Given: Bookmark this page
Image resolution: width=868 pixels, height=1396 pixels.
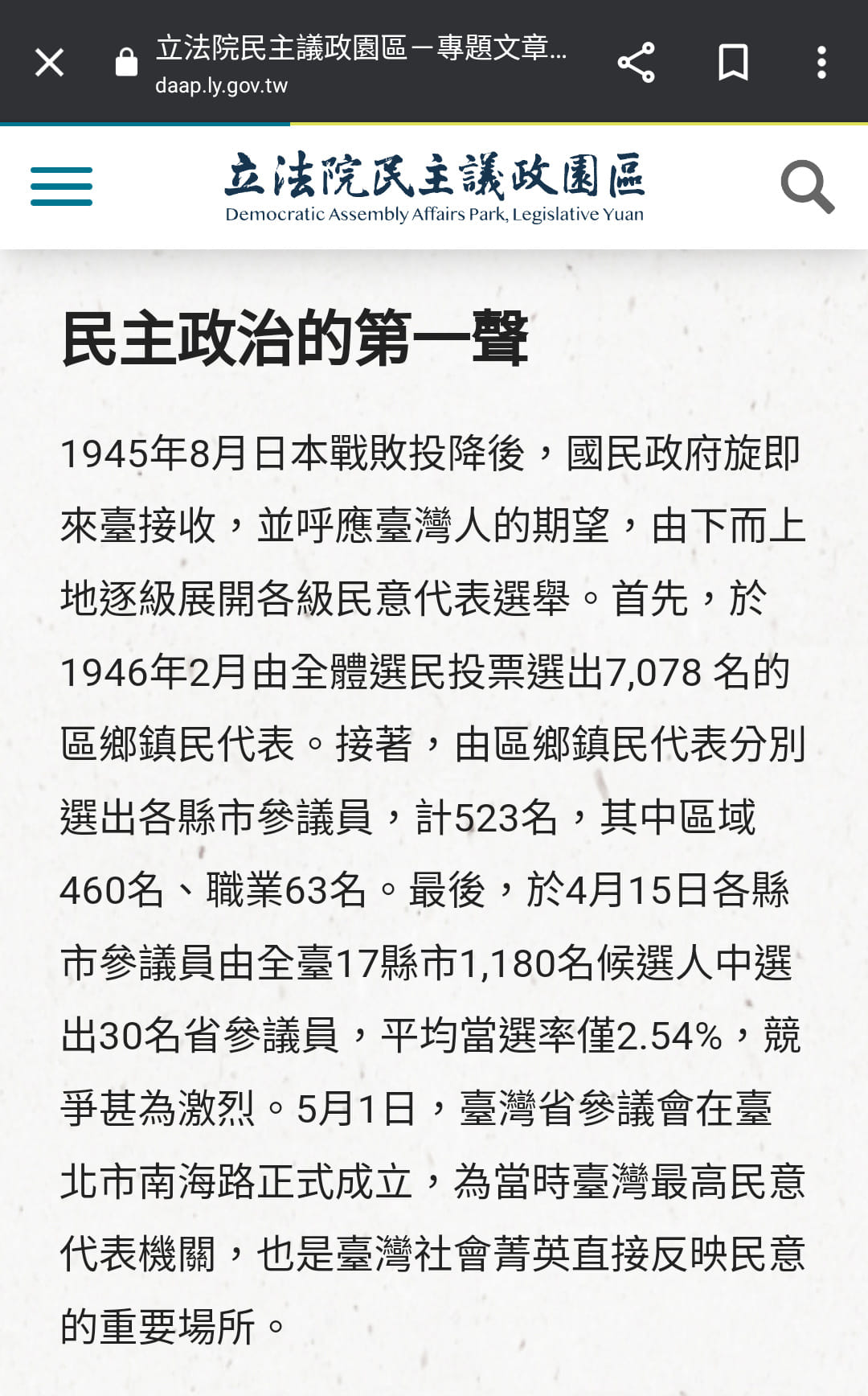Looking at the screenshot, I should coord(733,63).
